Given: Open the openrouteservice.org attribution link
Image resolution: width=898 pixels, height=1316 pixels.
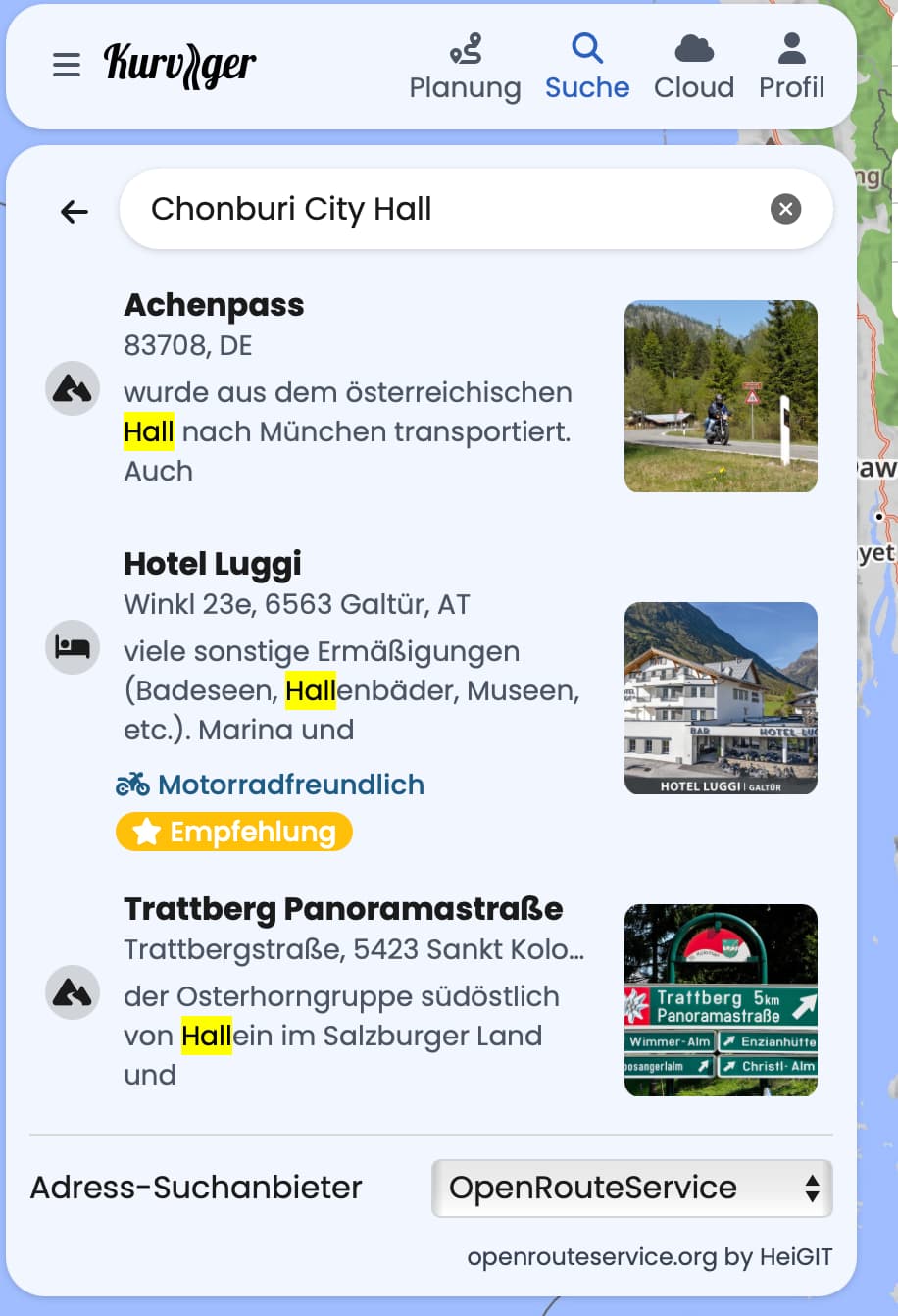Looking at the screenshot, I should (x=649, y=1257).
